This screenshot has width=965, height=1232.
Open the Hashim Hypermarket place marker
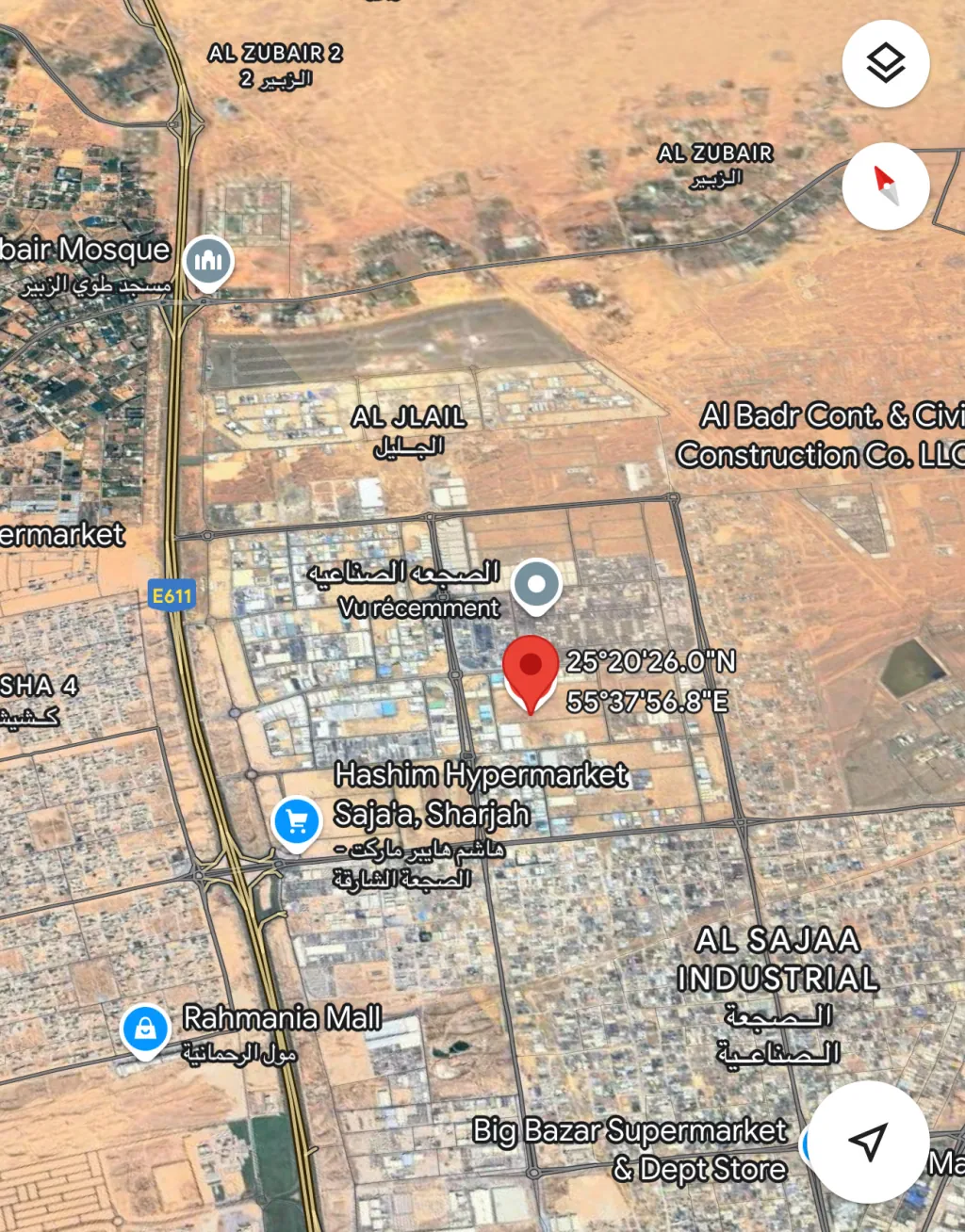(x=297, y=822)
